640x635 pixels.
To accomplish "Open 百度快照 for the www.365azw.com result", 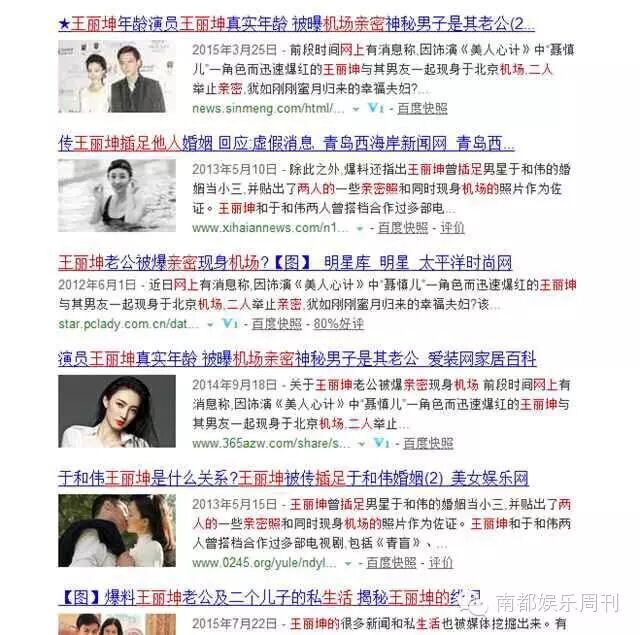I will (x=428, y=443).
